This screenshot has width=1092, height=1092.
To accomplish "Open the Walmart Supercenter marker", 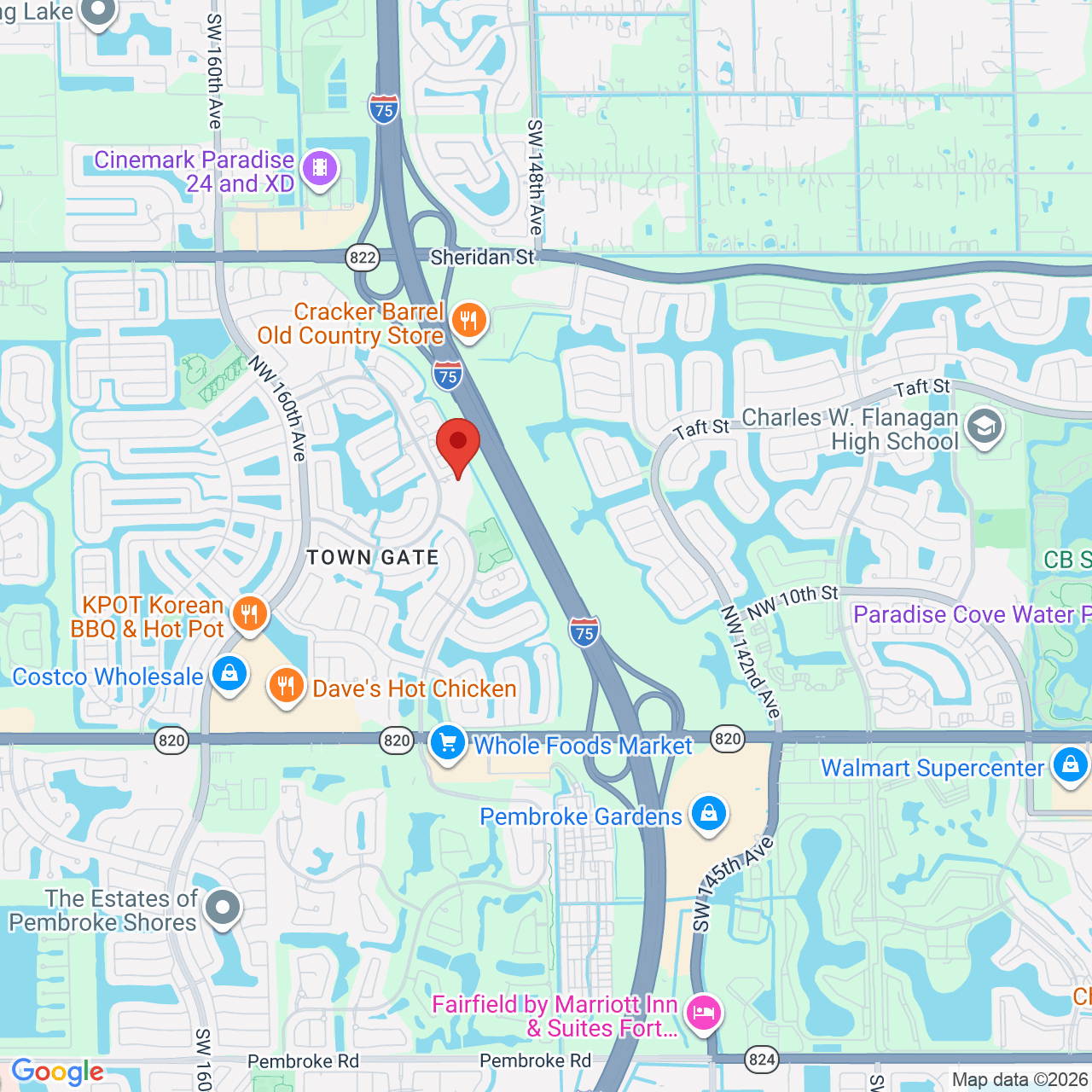I will 1070,766.
